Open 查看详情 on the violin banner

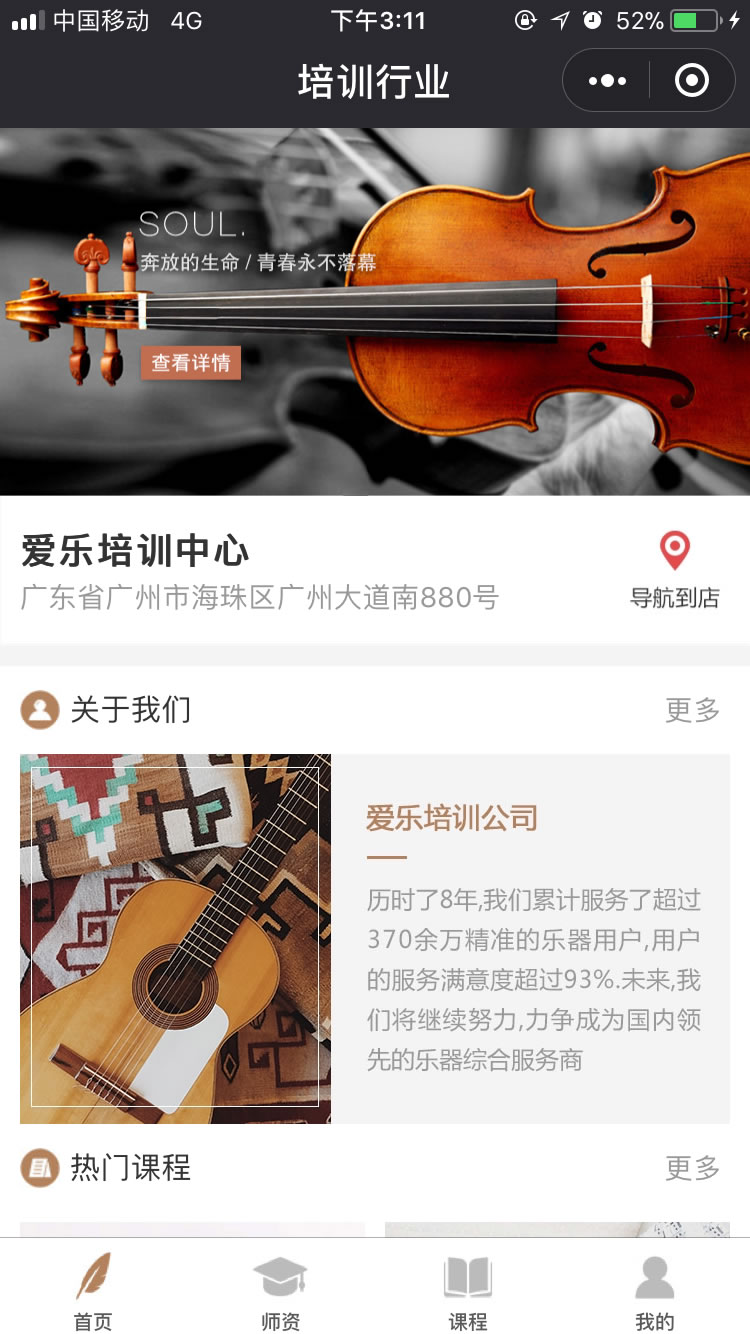pos(190,364)
